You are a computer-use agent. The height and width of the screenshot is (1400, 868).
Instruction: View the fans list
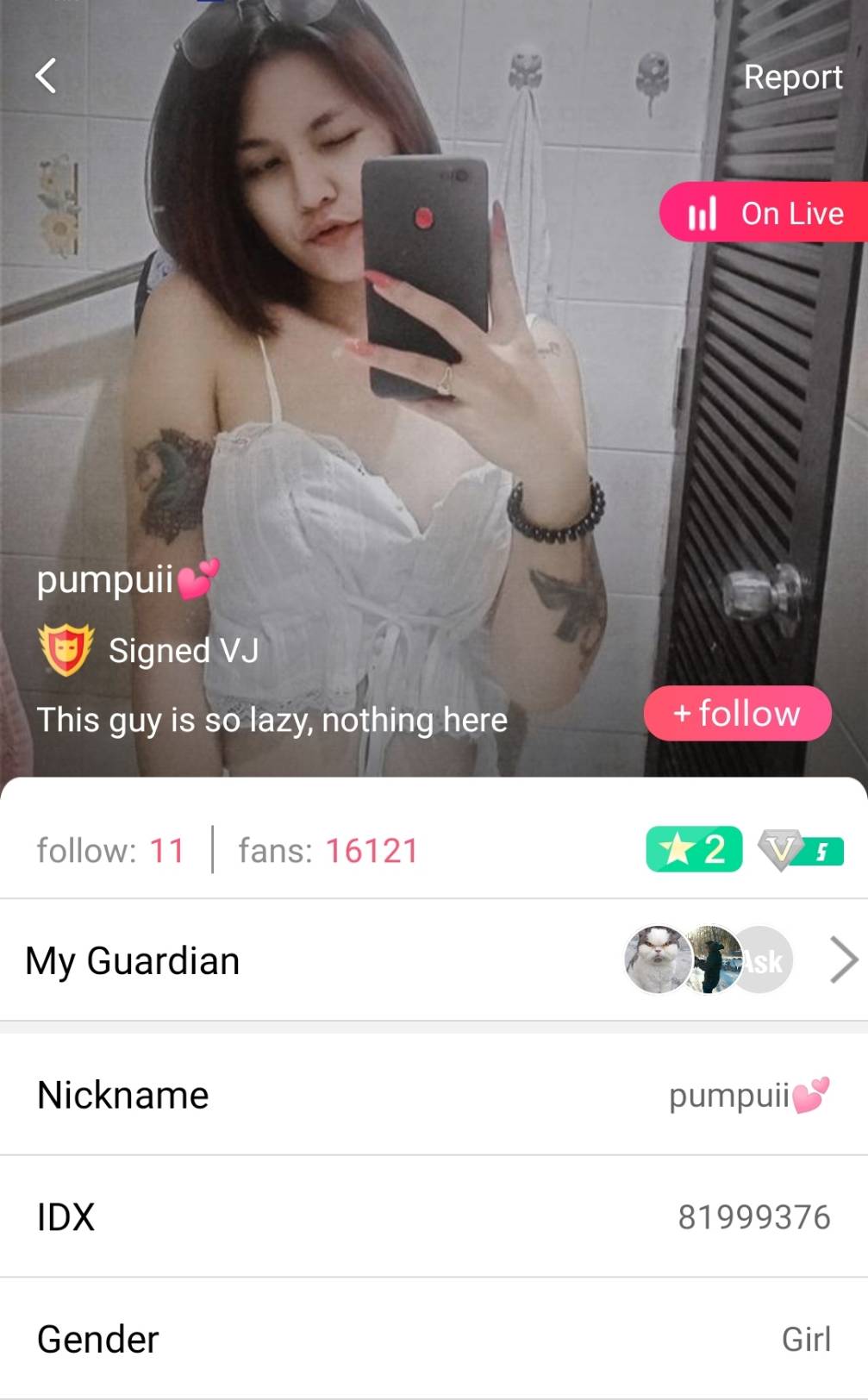(x=328, y=851)
